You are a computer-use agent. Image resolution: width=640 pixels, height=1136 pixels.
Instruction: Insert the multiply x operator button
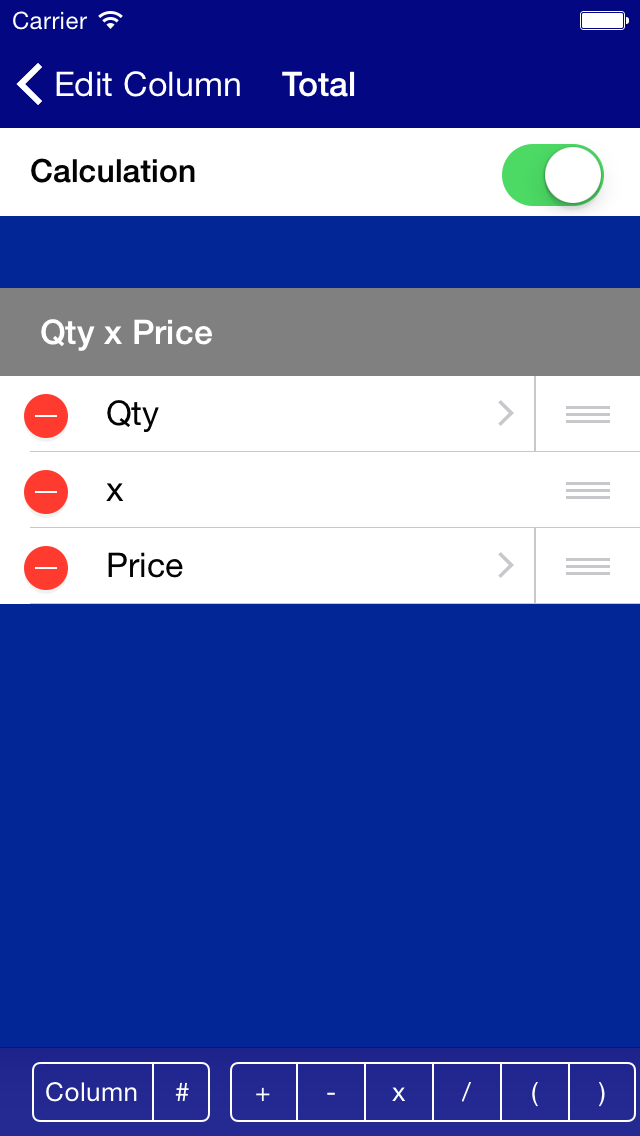tap(399, 1093)
